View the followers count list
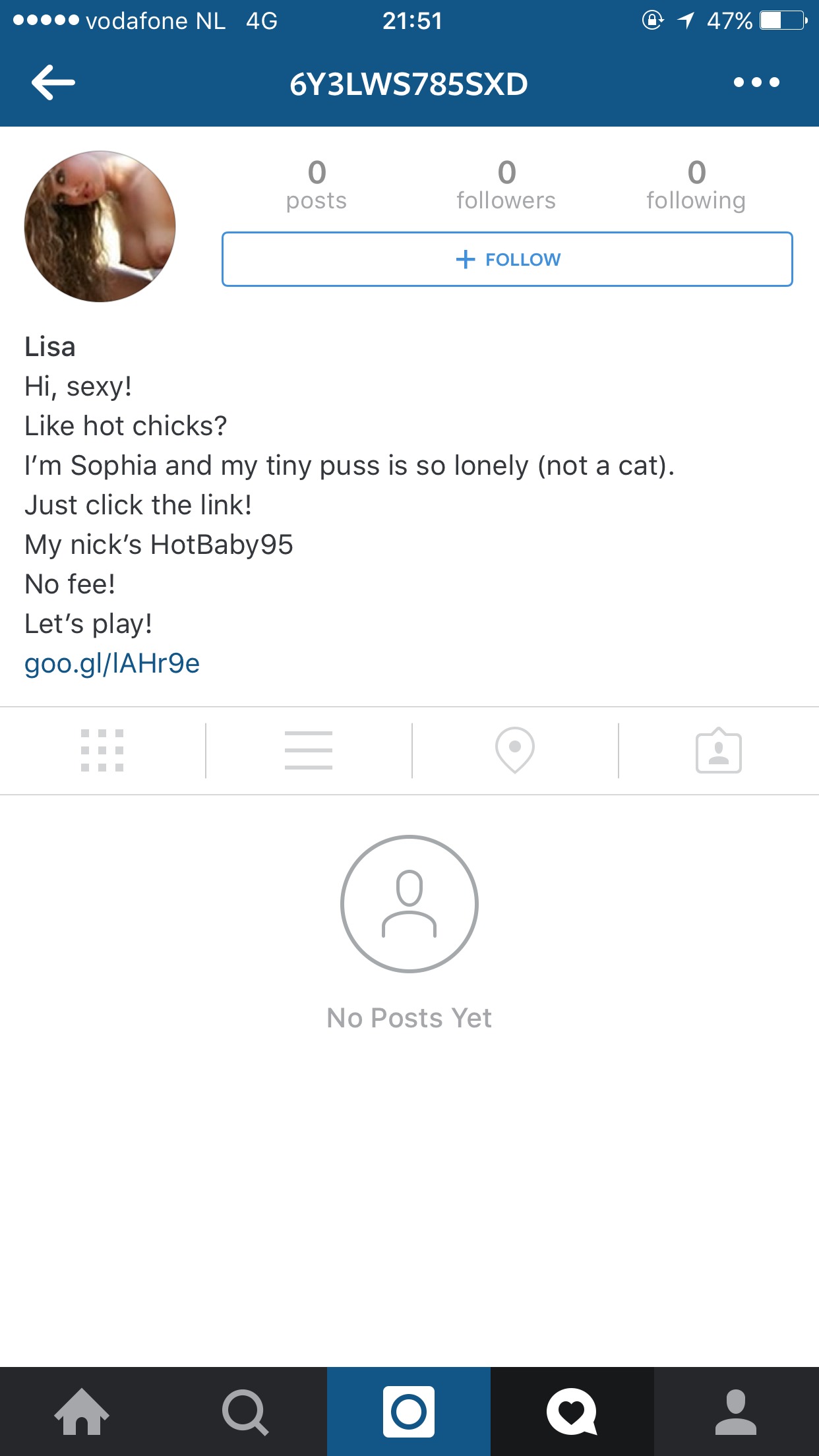 [506, 185]
